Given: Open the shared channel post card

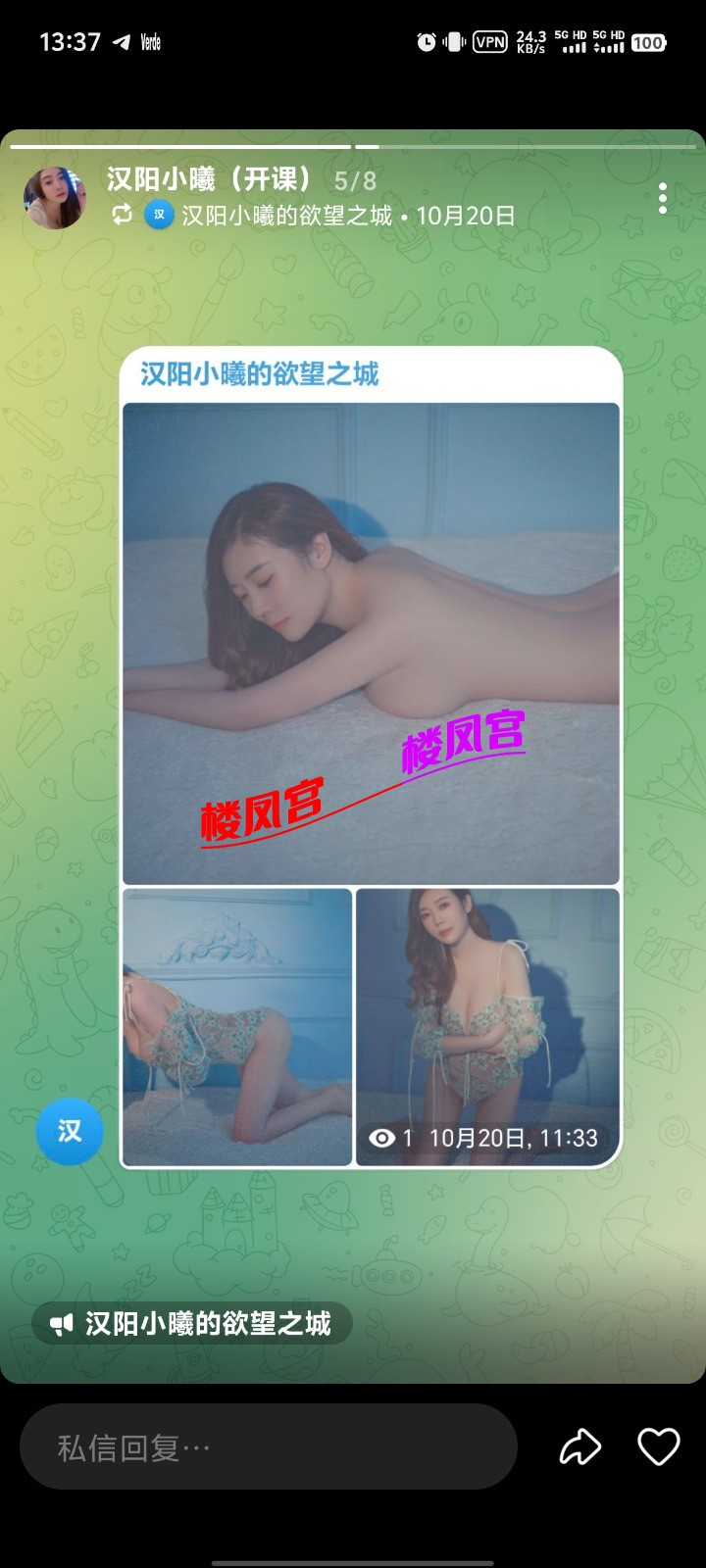Looking at the screenshot, I should 371,757.
